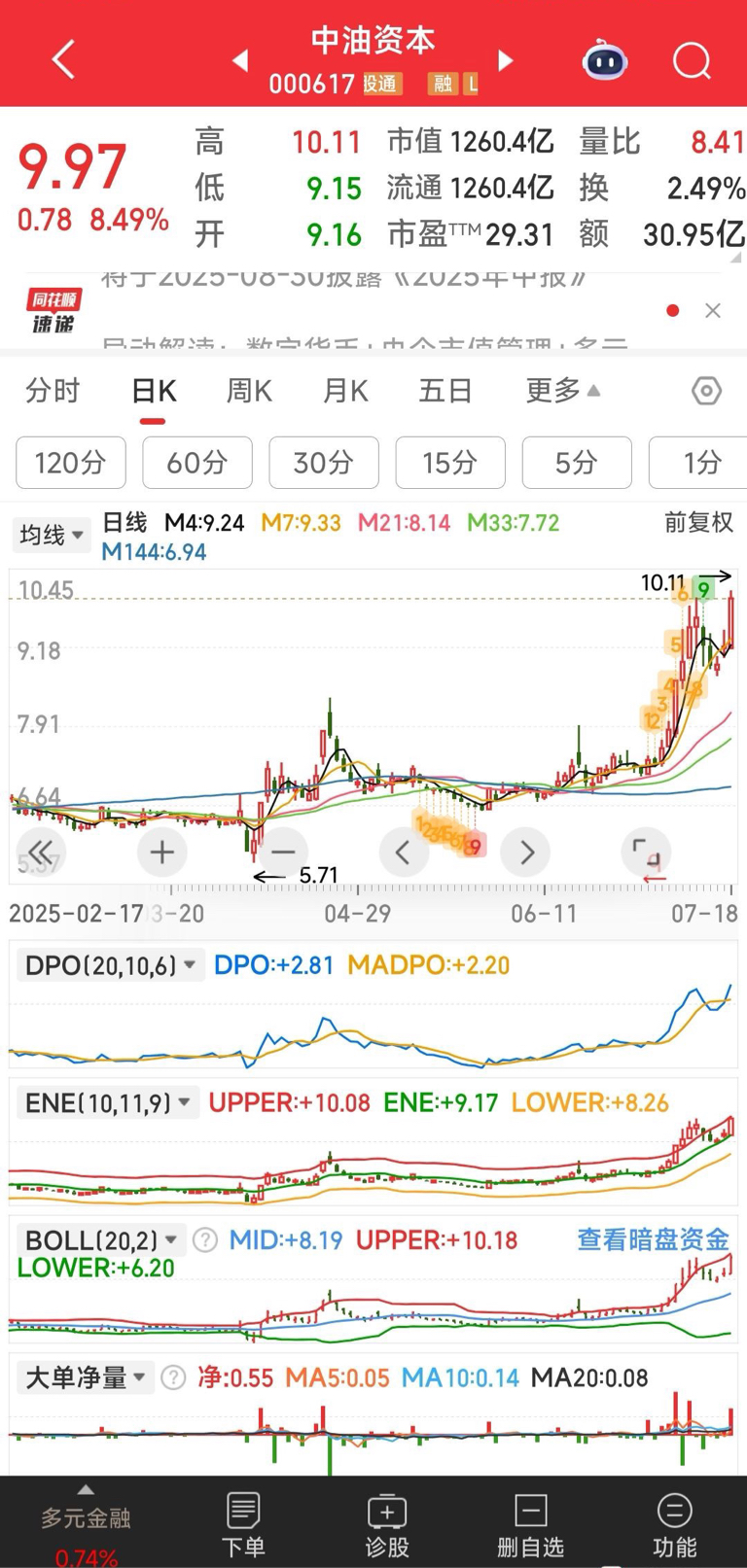Go back using the top-left arrow

(x=64, y=60)
